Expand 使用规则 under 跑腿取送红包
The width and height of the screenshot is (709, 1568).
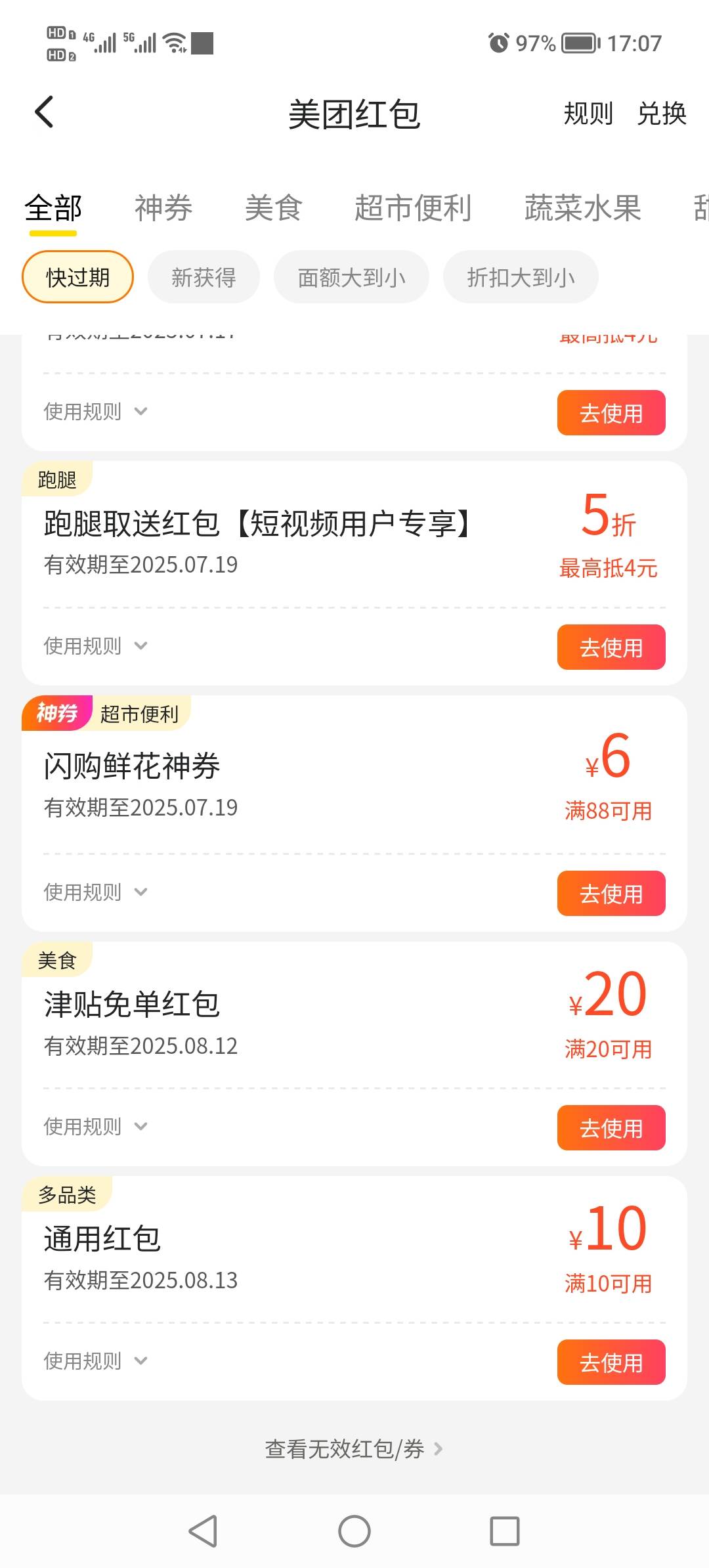click(96, 646)
